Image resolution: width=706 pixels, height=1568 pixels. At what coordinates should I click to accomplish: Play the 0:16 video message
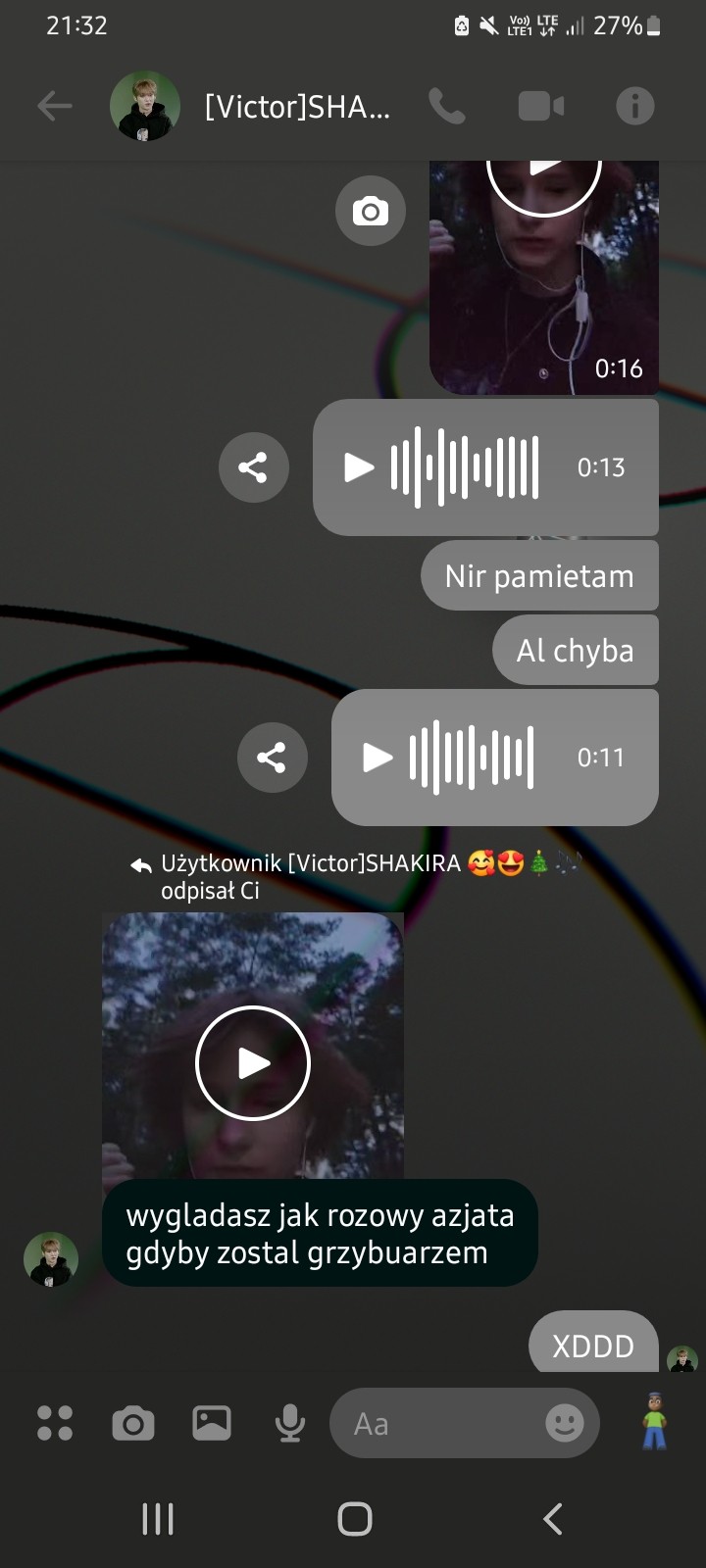coord(543,174)
